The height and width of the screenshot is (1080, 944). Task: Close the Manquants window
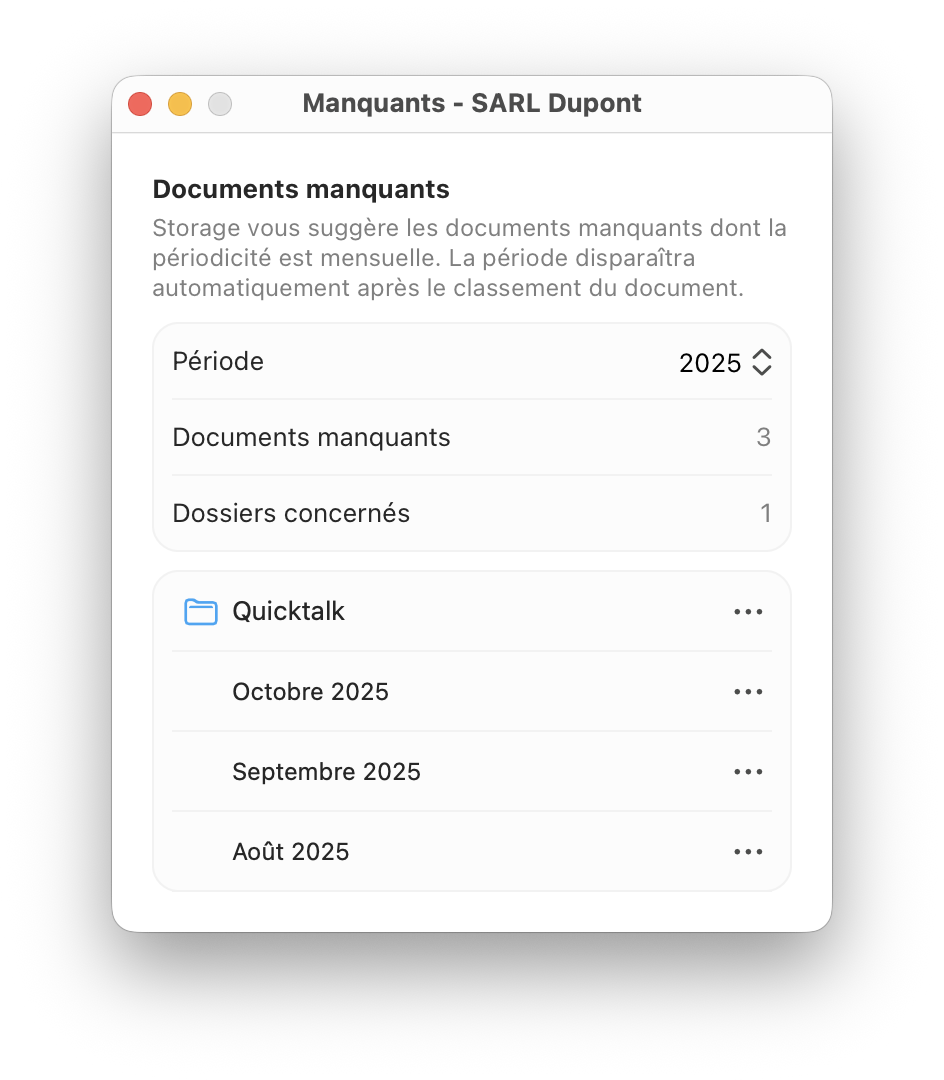click(x=140, y=104)
